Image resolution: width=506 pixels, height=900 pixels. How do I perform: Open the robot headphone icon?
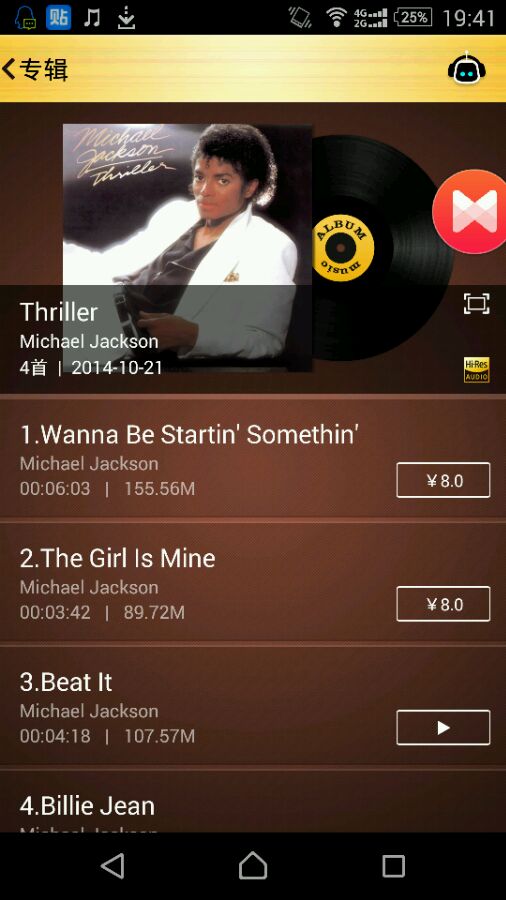tap(466, 69)
